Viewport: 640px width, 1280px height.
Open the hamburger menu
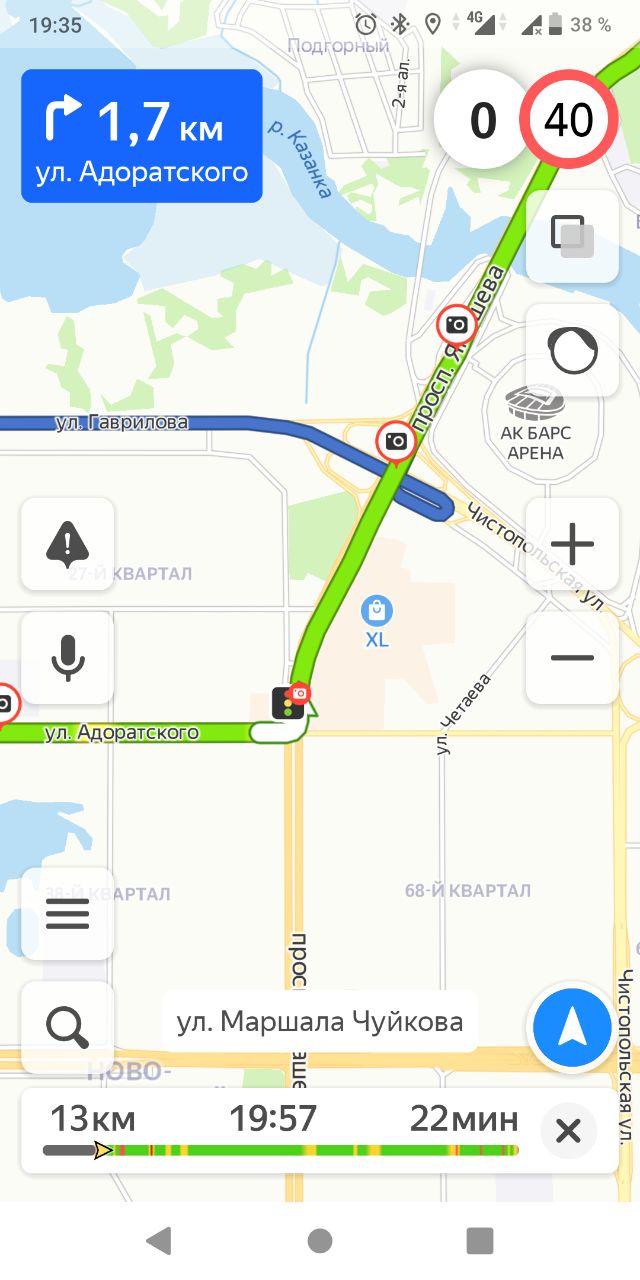pos(67,914)
